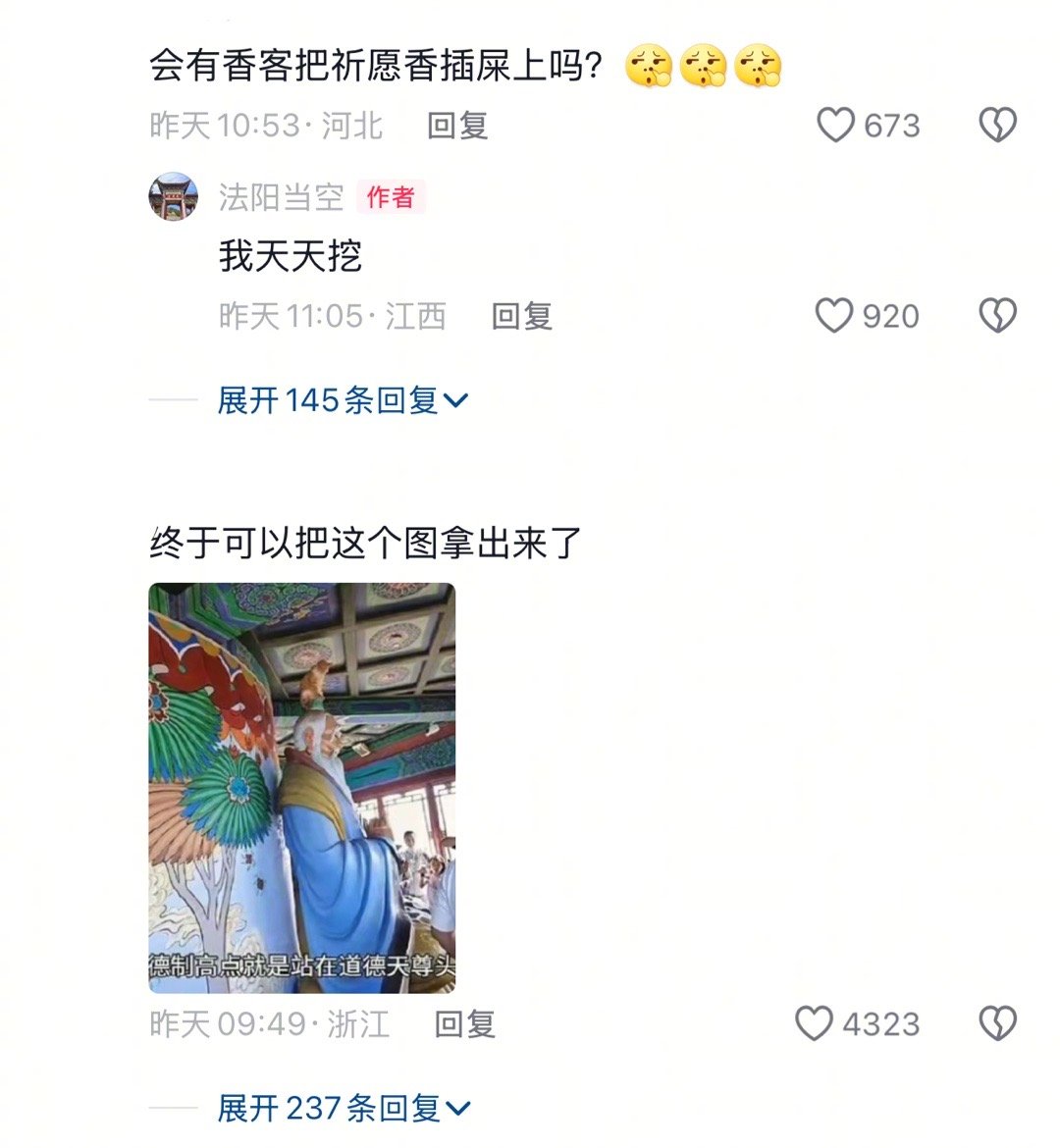Expand 展开237条回复
The image size is (1060, 1148).
(x=343, y=1109)
